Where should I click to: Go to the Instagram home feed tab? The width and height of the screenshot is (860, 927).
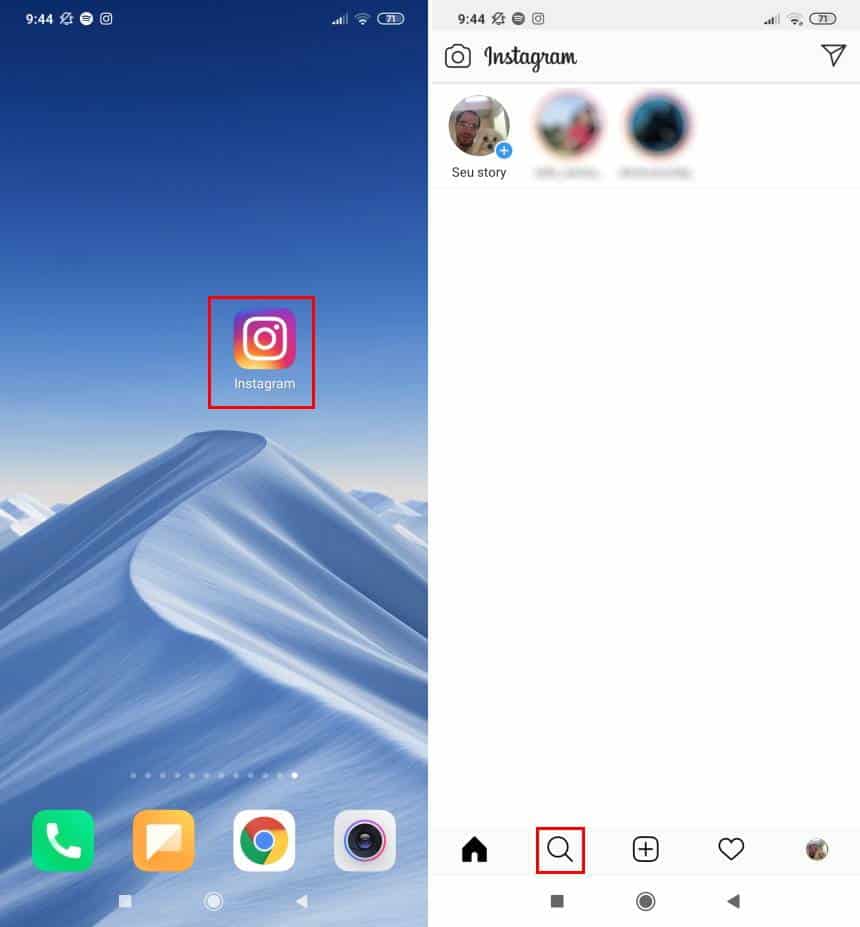pos(474,849)
